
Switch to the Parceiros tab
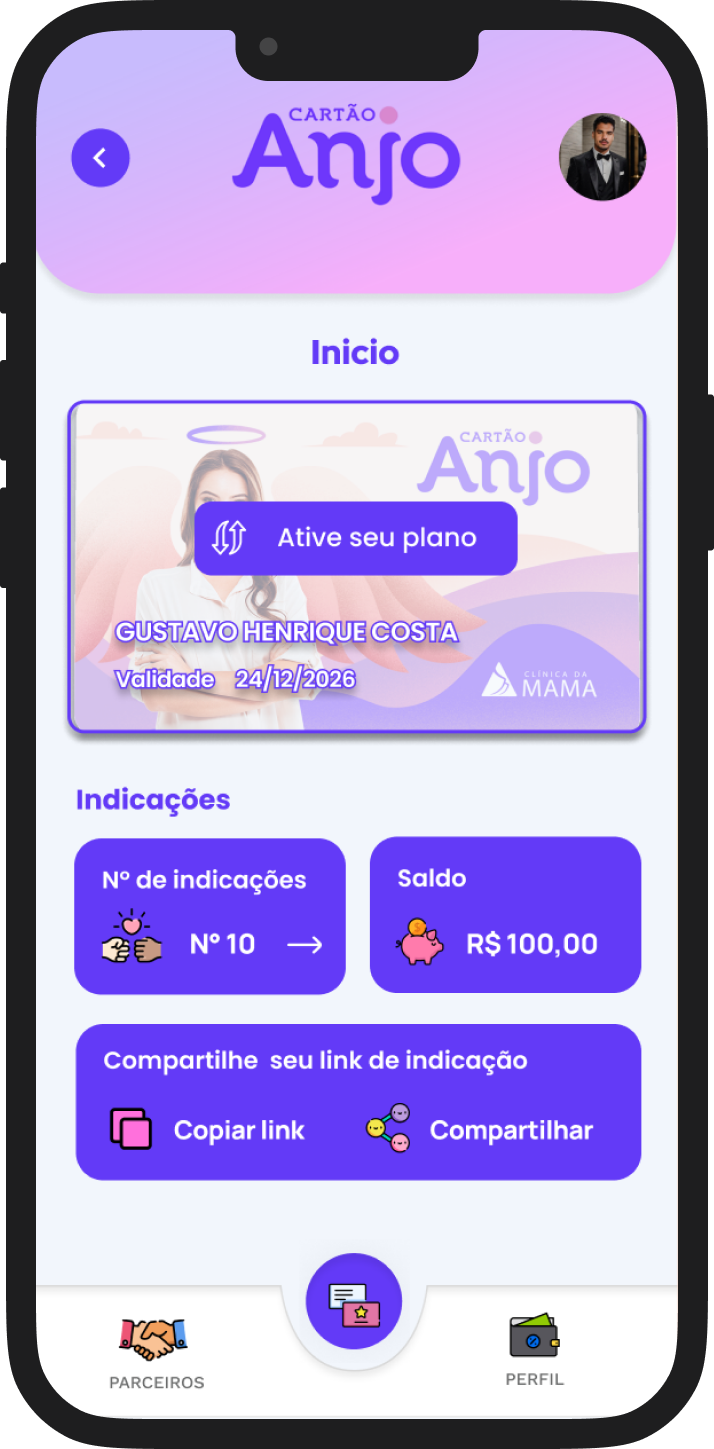tap(155, 1352)
